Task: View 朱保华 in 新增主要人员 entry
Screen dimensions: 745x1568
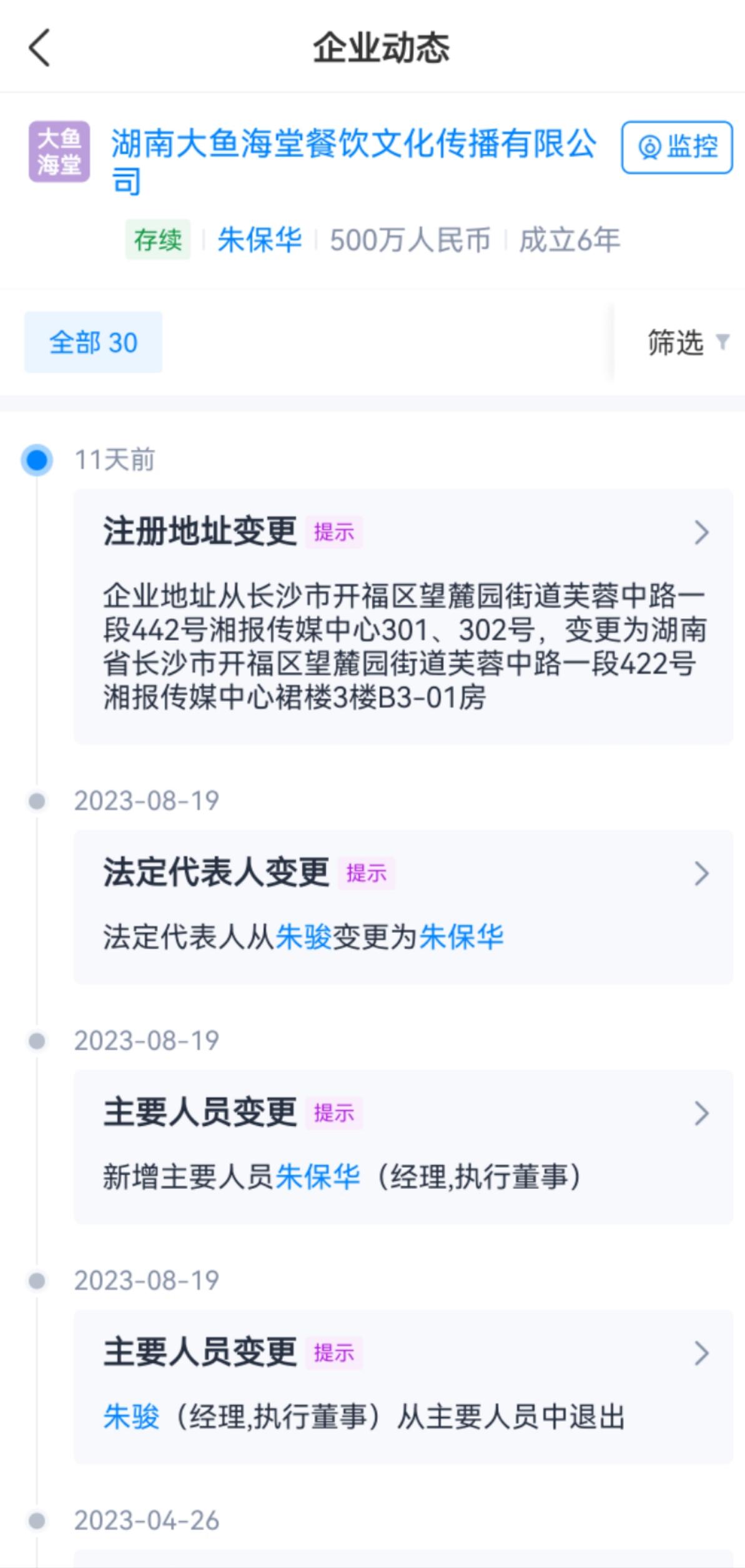Action: click(x=318, y=1177)
